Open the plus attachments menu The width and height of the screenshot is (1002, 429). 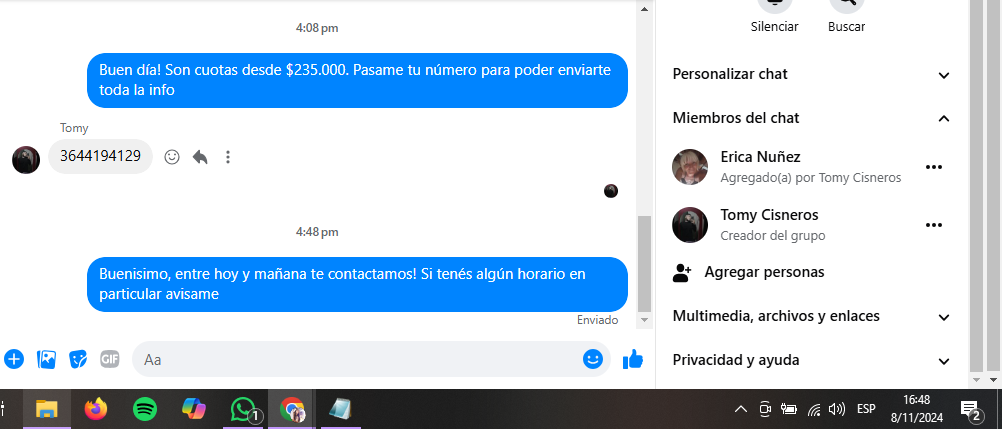pos(14,359)
